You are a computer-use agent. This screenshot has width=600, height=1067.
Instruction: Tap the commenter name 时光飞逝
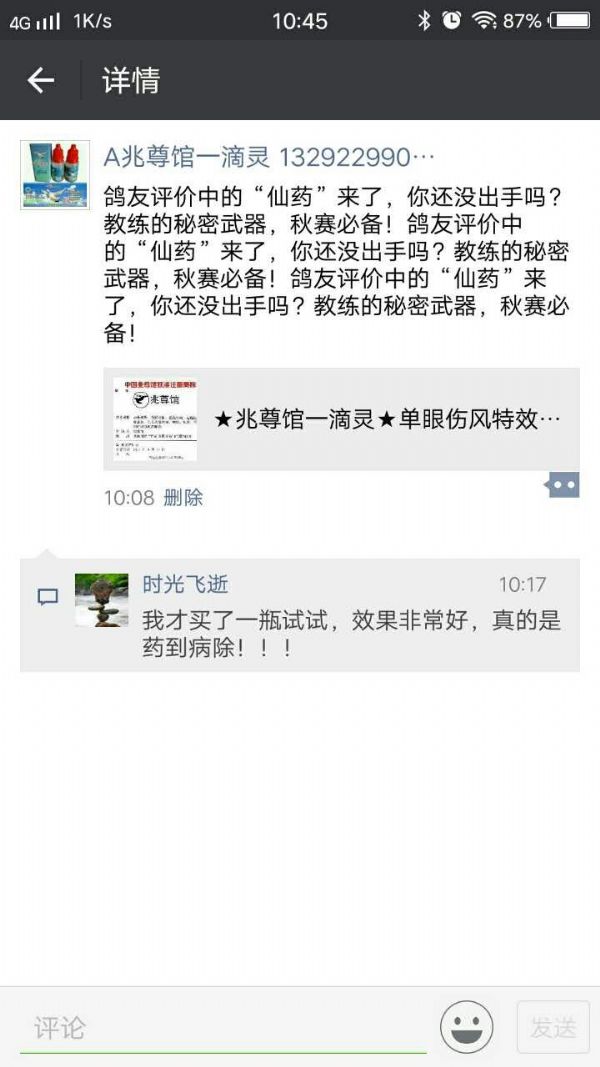click(x=185, y=585)
